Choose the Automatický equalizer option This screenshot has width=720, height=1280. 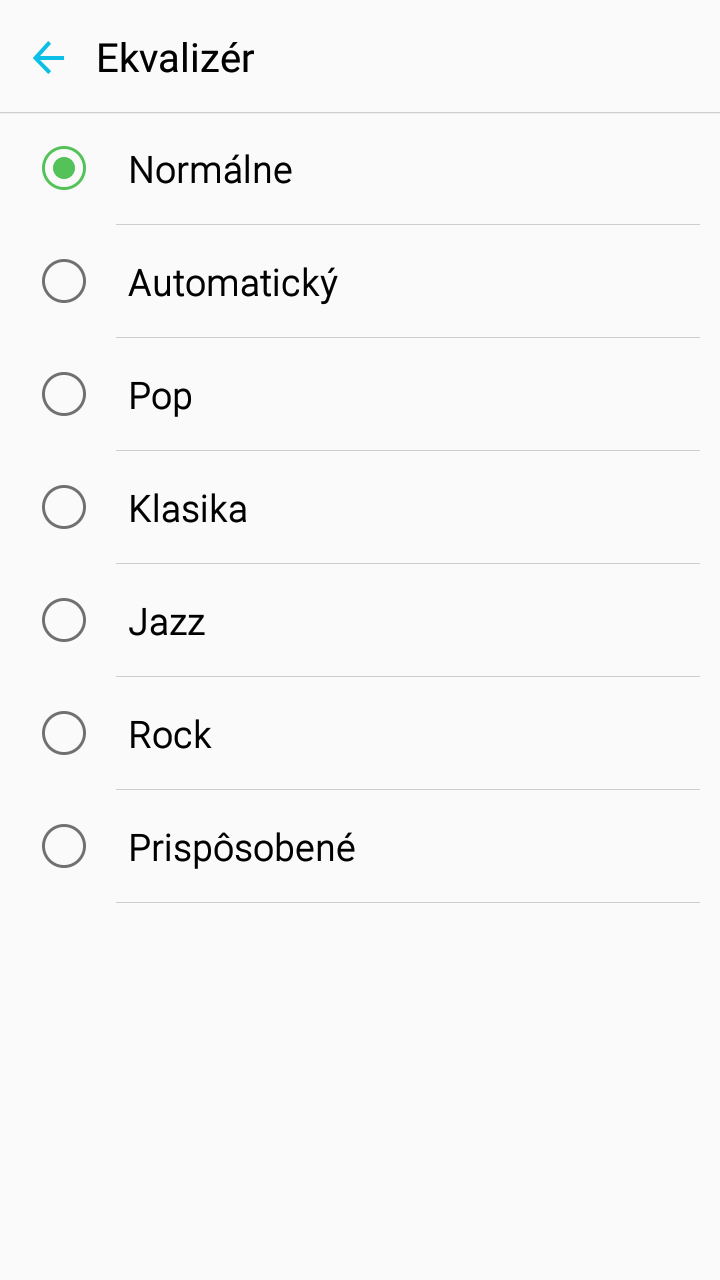[360, 282]
